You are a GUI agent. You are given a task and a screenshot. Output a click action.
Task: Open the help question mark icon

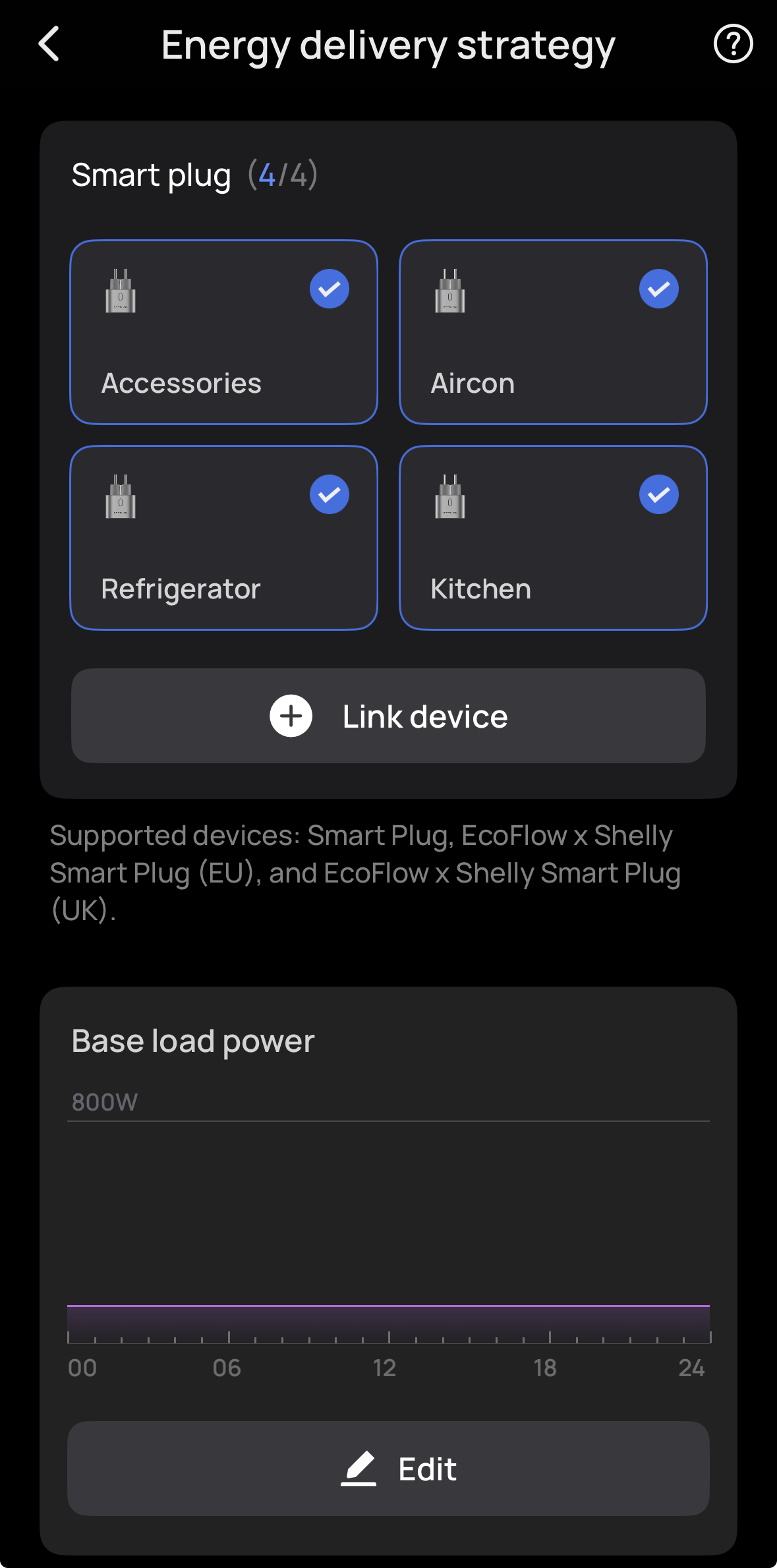point(733,44)
